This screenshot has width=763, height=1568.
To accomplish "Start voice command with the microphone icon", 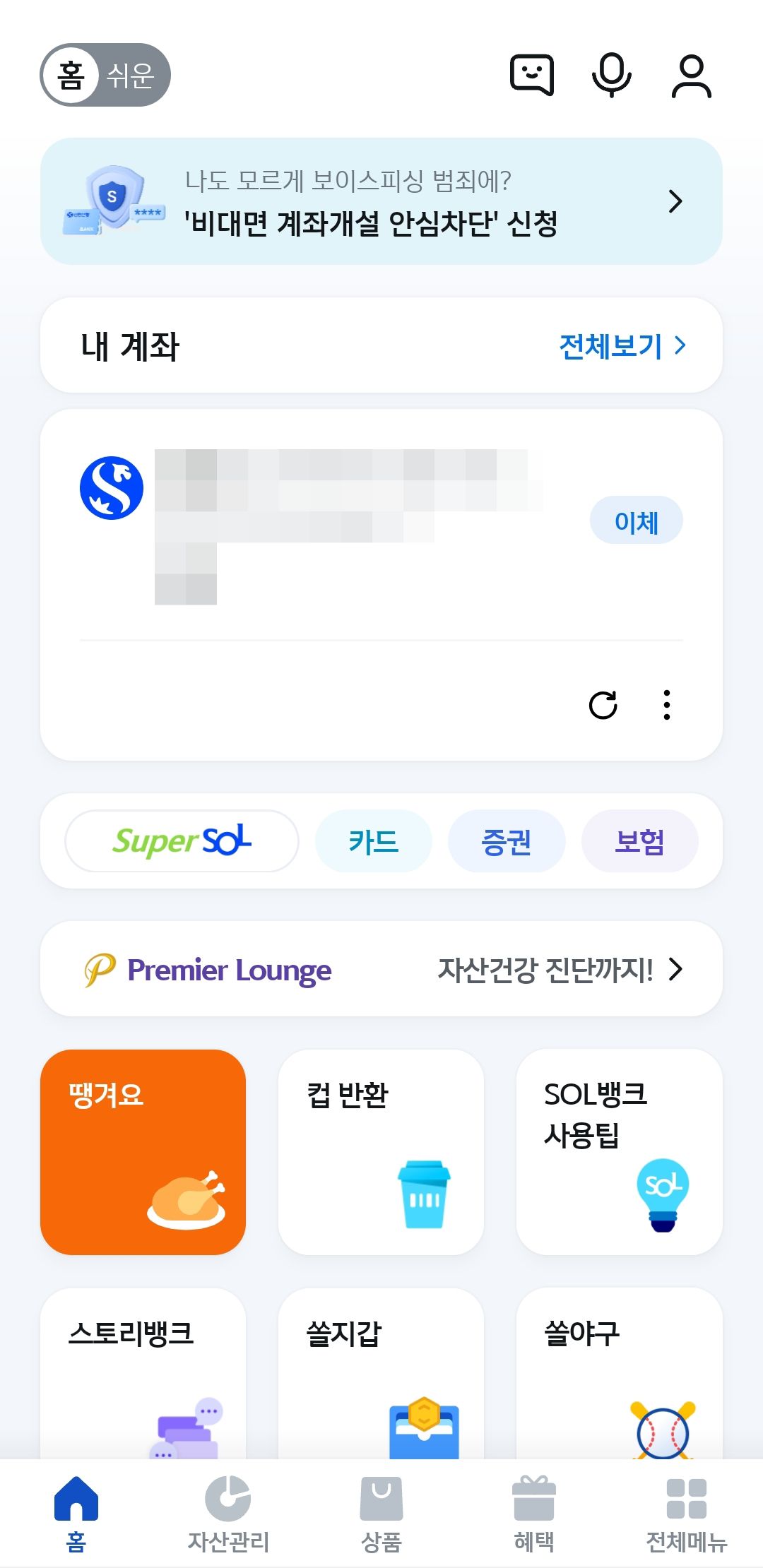I will (611, 75).
